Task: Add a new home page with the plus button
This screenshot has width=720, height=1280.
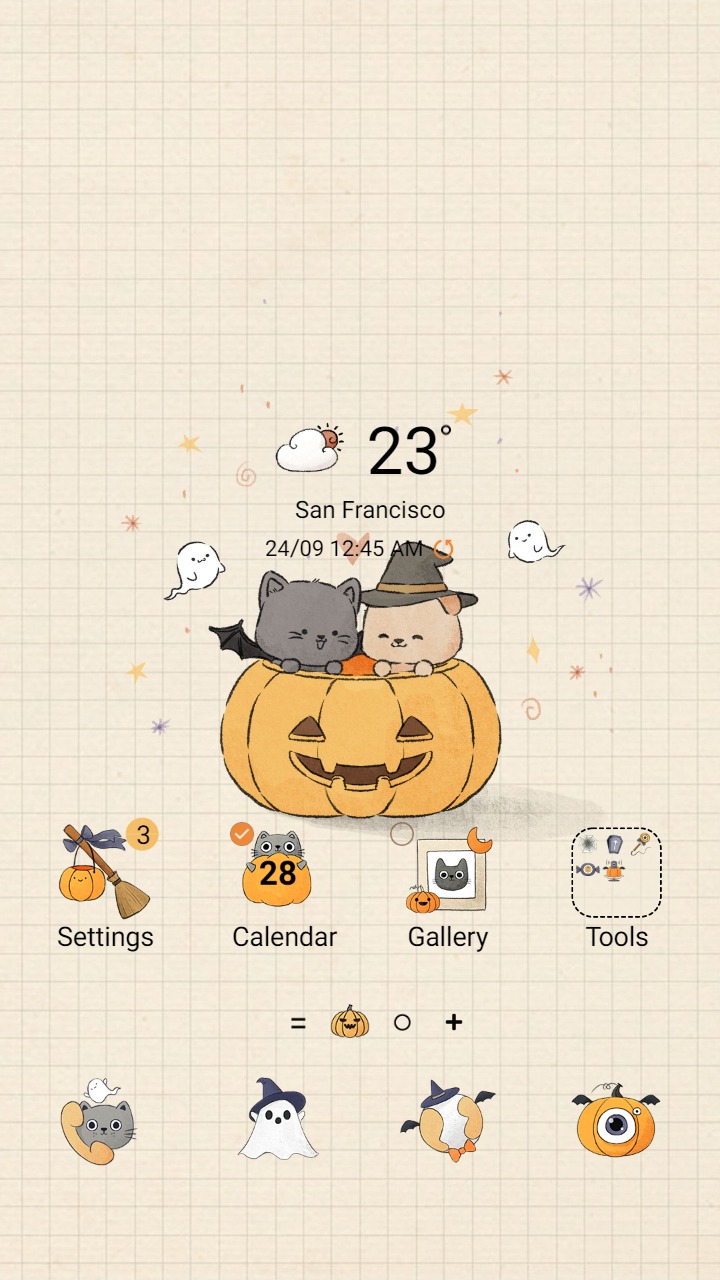Action: (454, 1022)
